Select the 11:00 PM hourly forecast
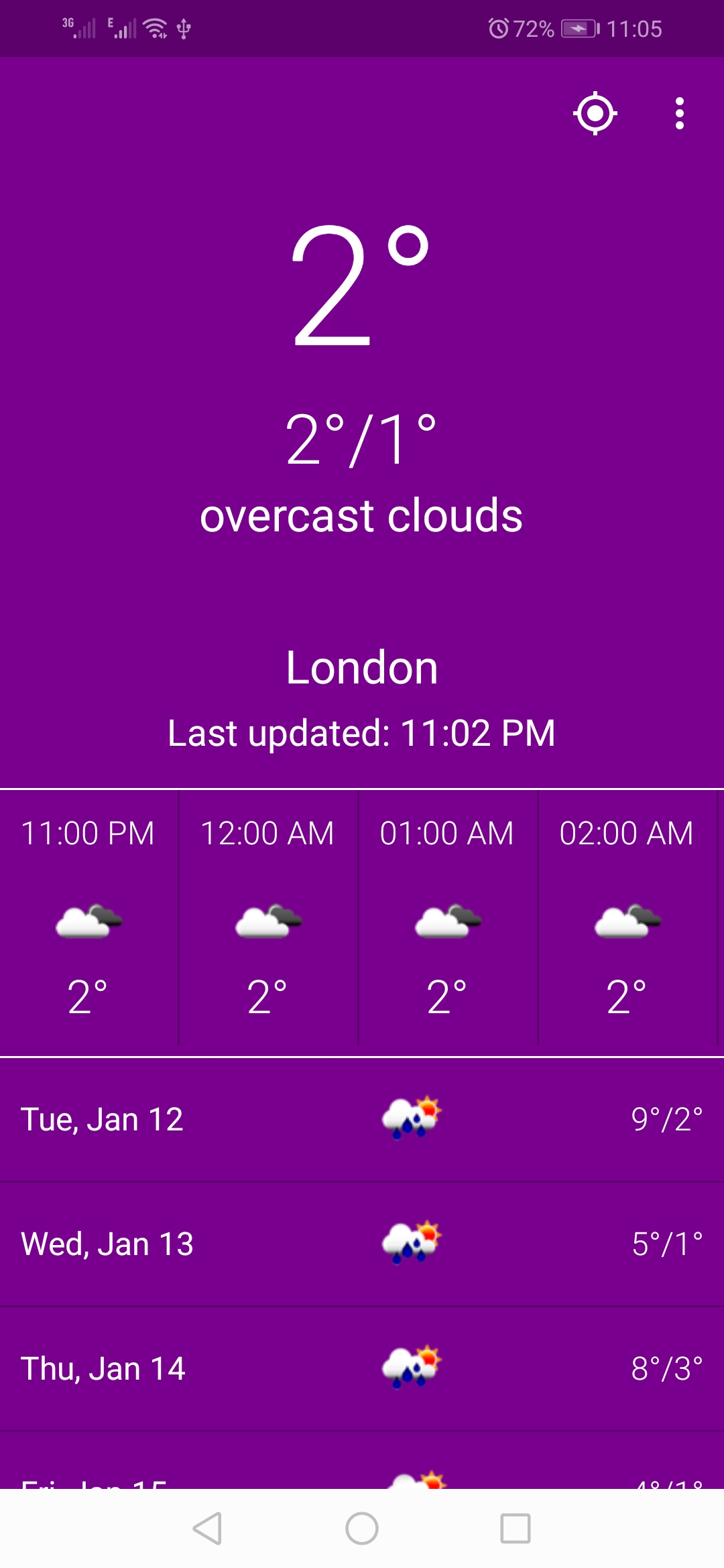This screenshot has width=724, height=1568. [88, 918]
